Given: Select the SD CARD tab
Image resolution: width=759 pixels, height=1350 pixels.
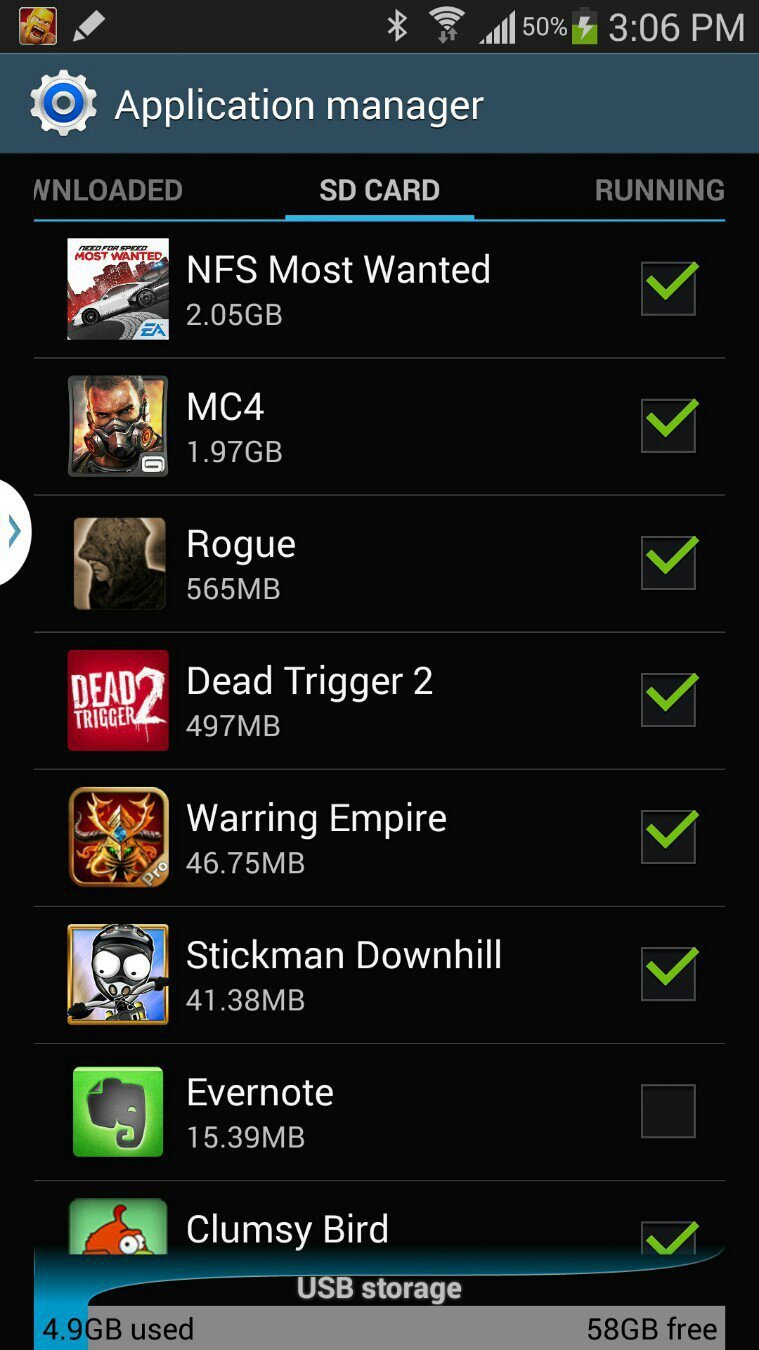Looking at the screenshot, I should pos(379,190).
